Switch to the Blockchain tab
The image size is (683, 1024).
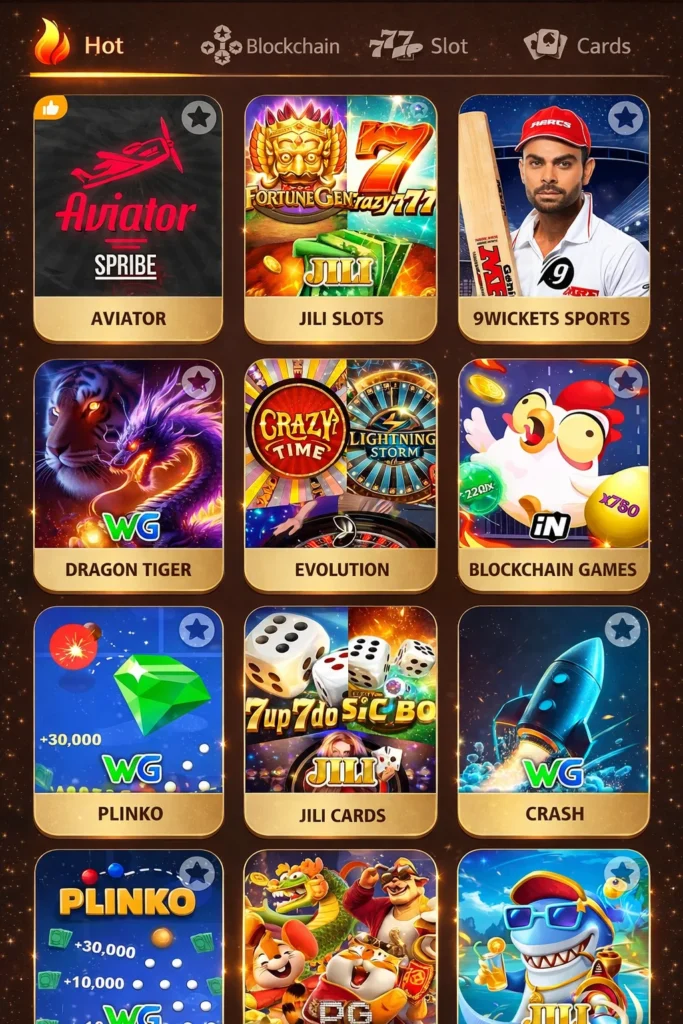click(270, 46)
